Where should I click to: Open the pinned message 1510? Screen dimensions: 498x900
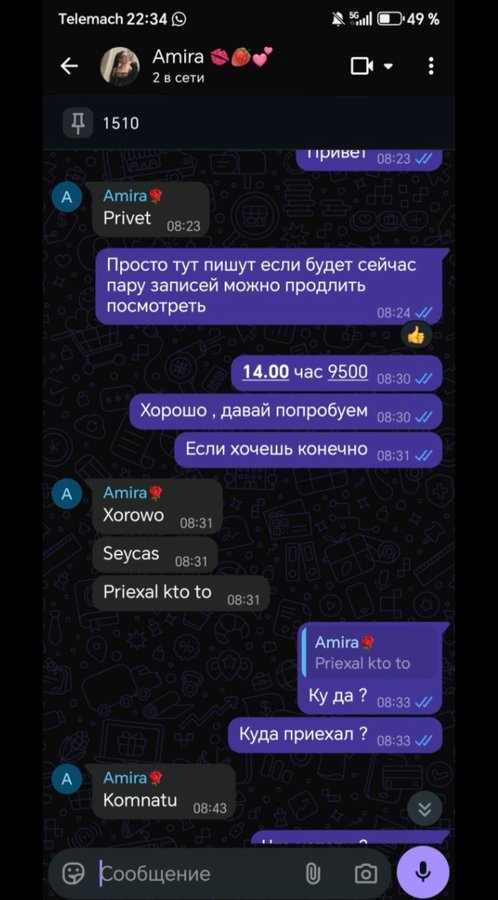coord(249,123)
